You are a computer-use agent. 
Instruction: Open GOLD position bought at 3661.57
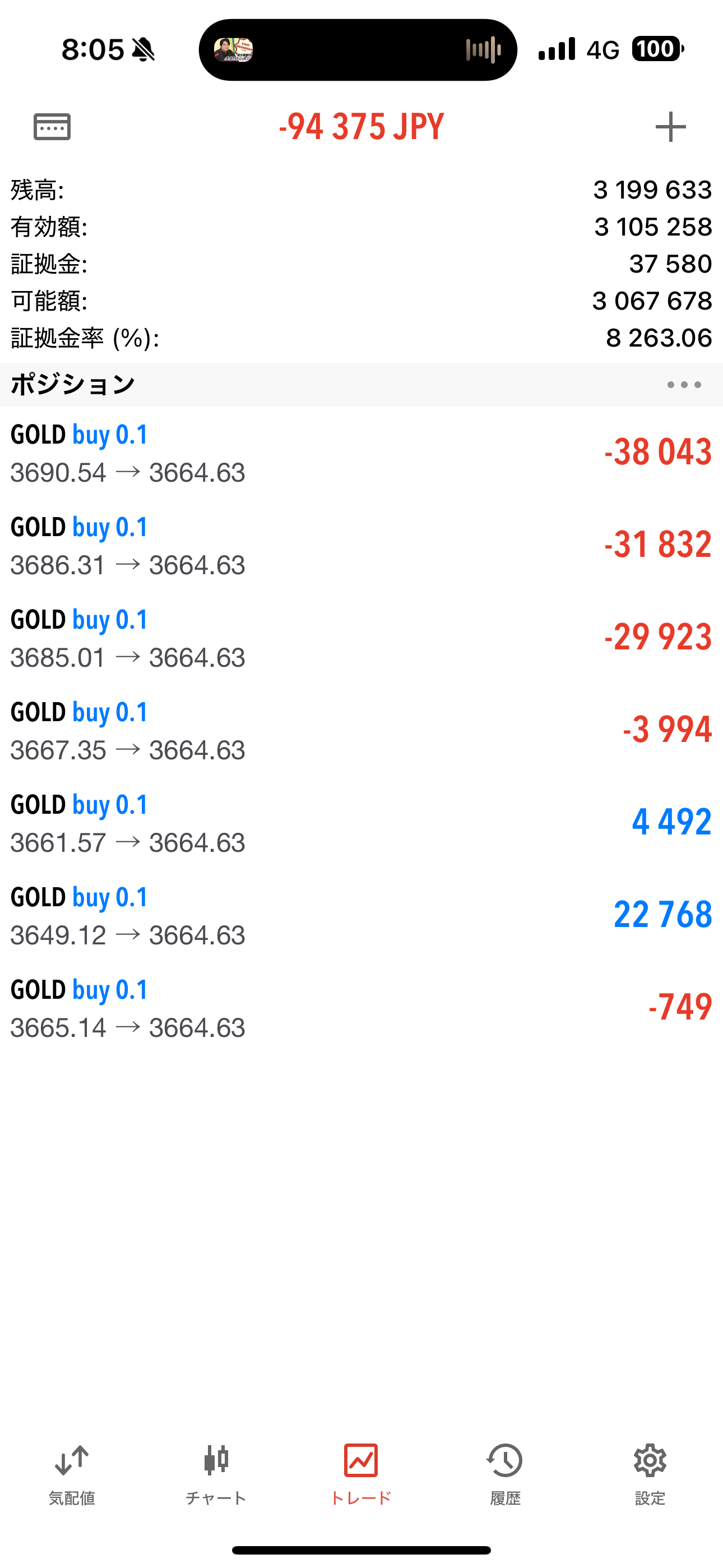[x=361, y=823]
